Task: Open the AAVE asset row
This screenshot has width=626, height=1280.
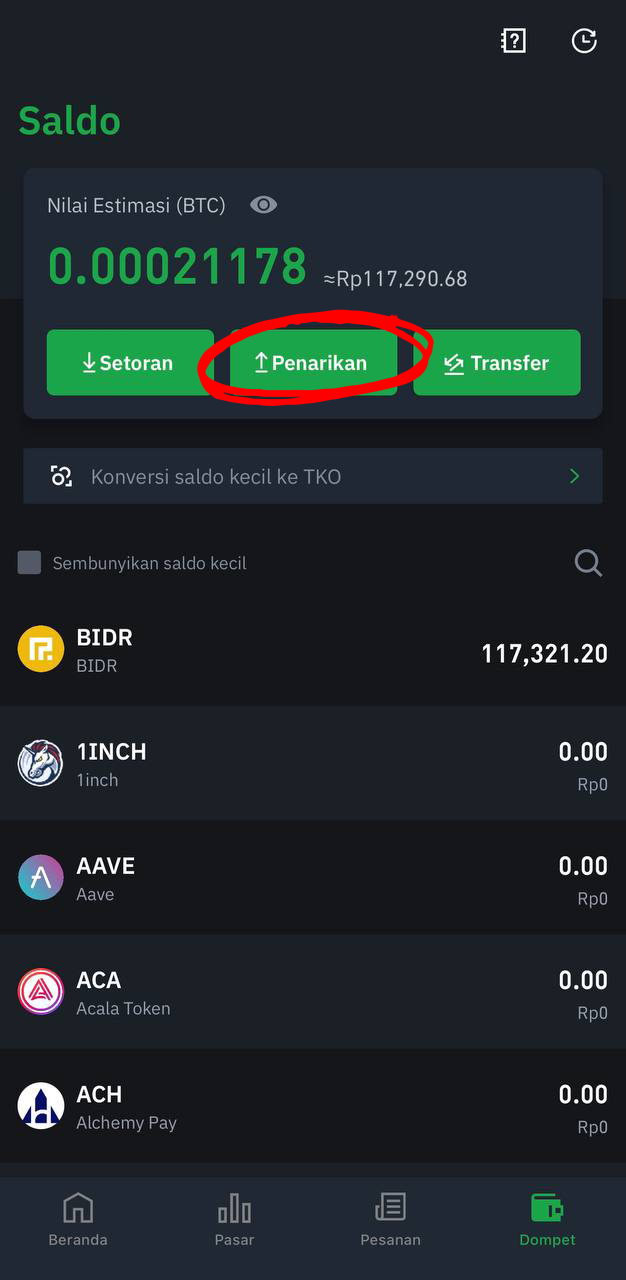Action: (x=313, y=878)
